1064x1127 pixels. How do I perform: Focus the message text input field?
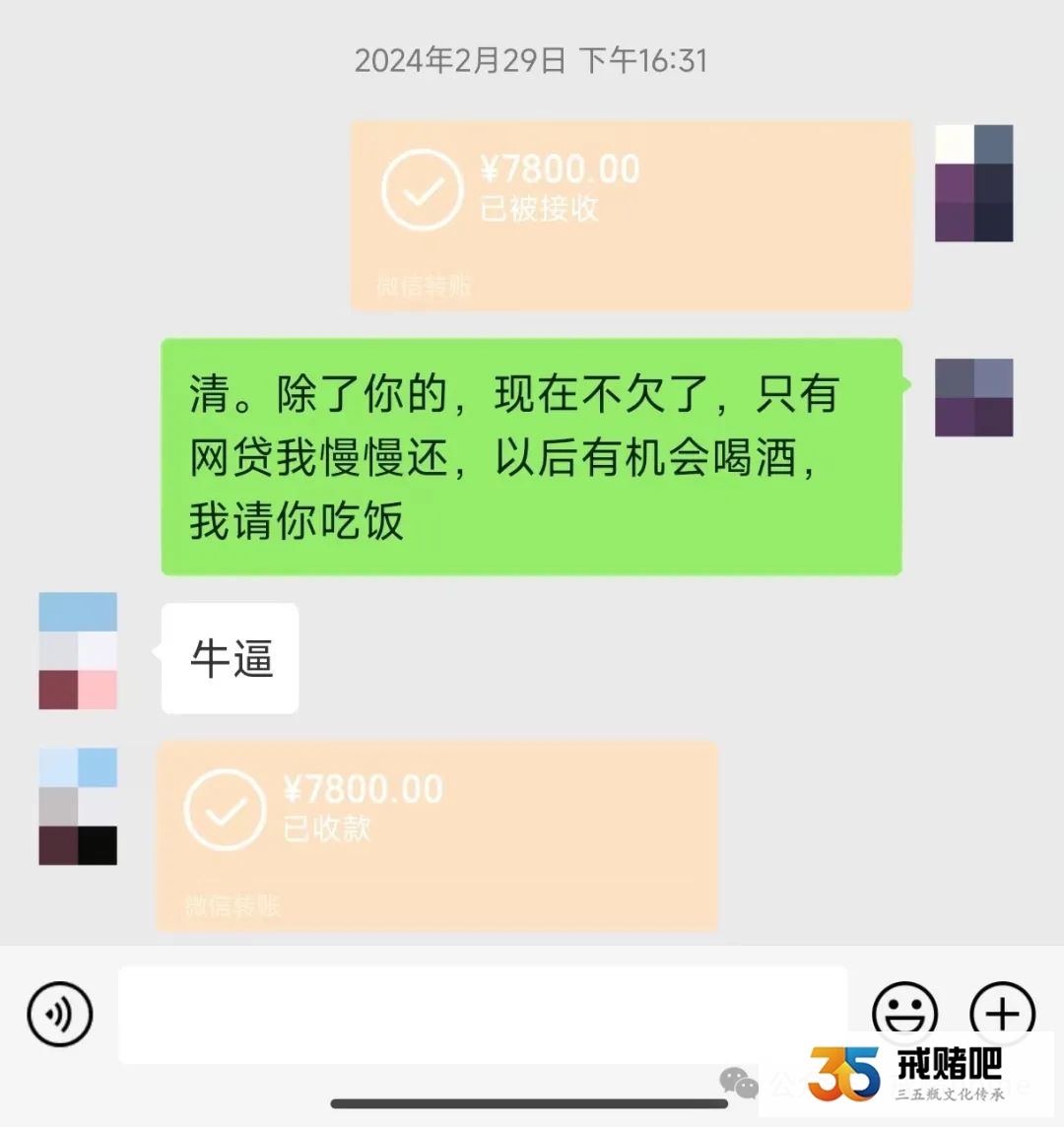pos(483,1014)
